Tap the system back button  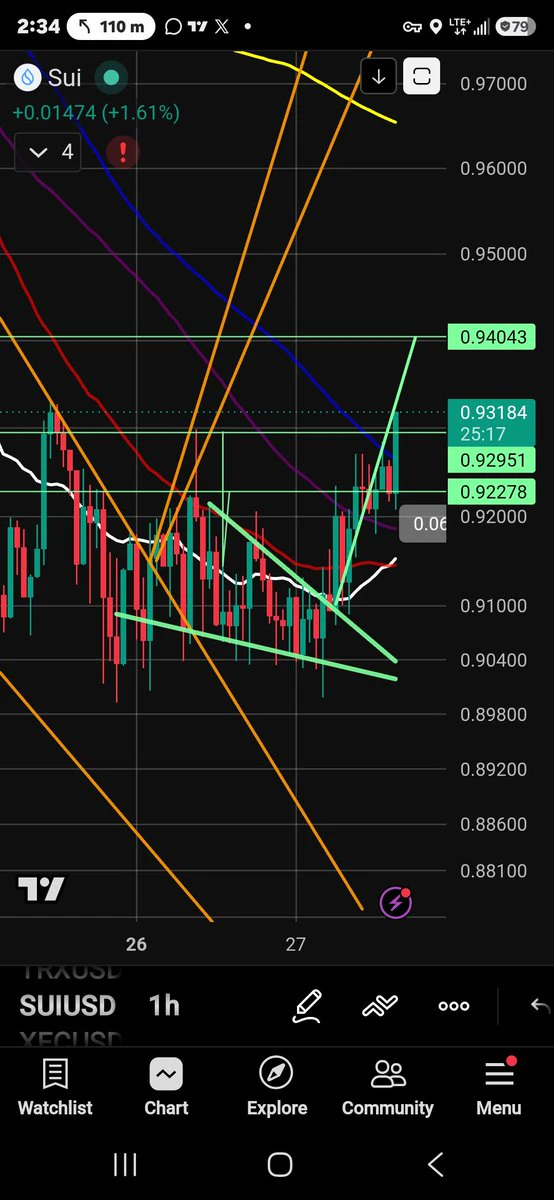tap(435, 1164)
